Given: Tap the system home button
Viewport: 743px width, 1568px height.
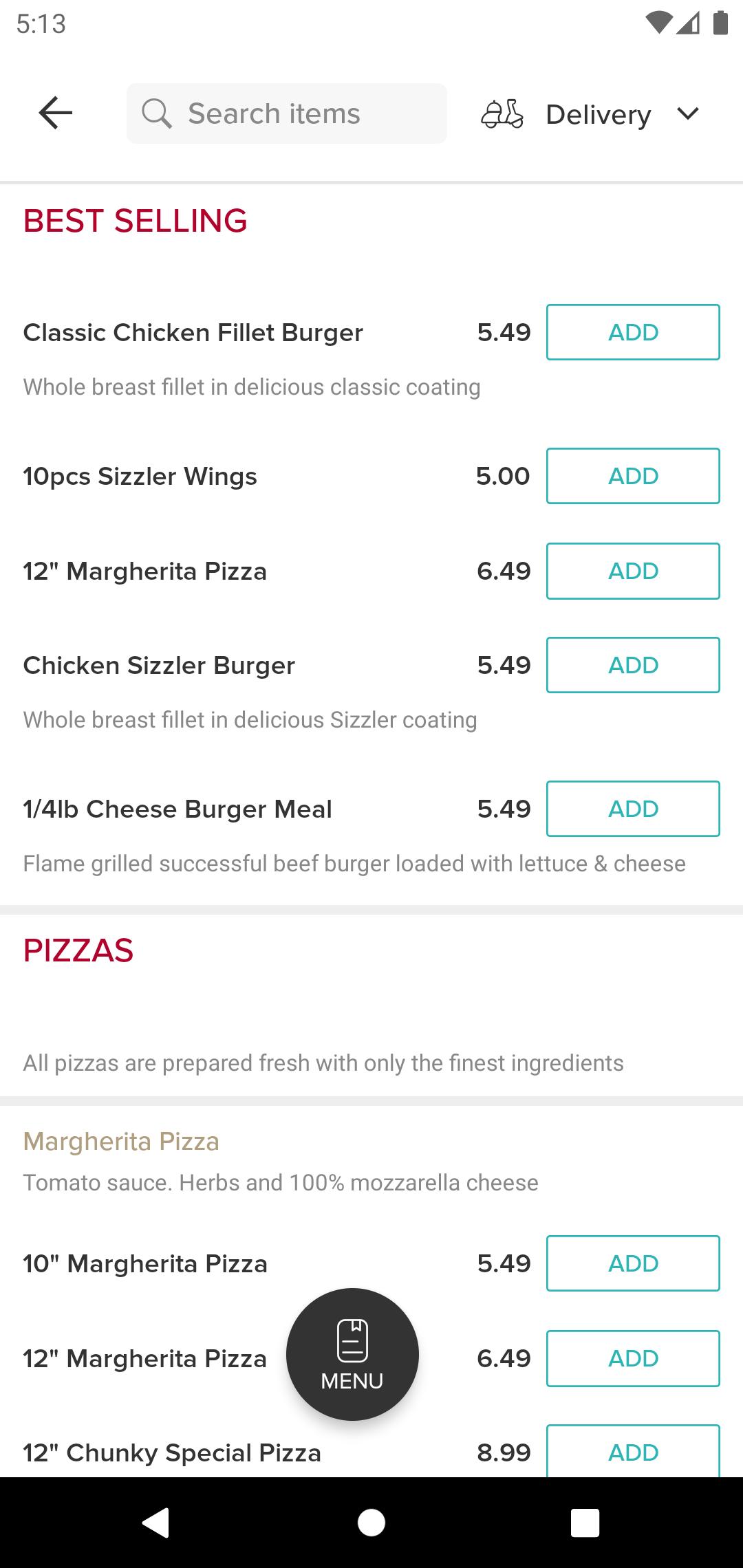Looking at the screenshot, I should pyautogui.click(x=371, y=1523).
